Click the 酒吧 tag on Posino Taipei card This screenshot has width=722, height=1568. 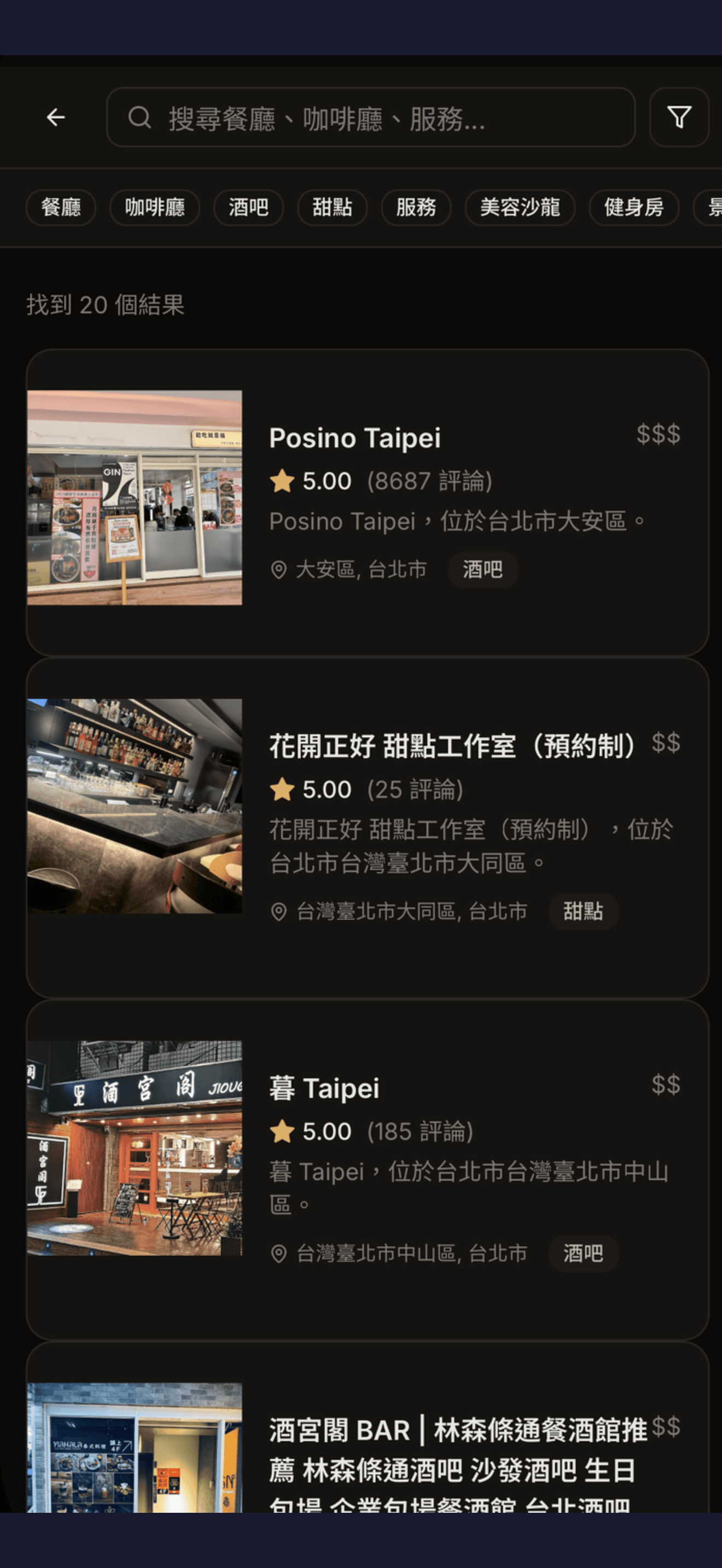[x=483, y=569]
